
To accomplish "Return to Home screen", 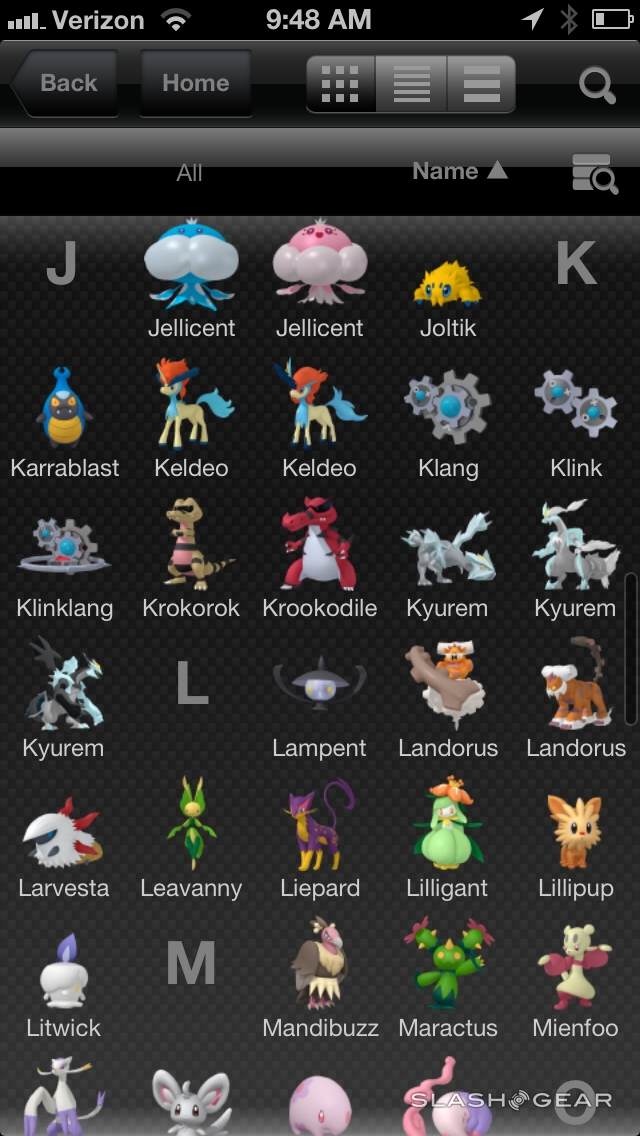I will point(195,83).
